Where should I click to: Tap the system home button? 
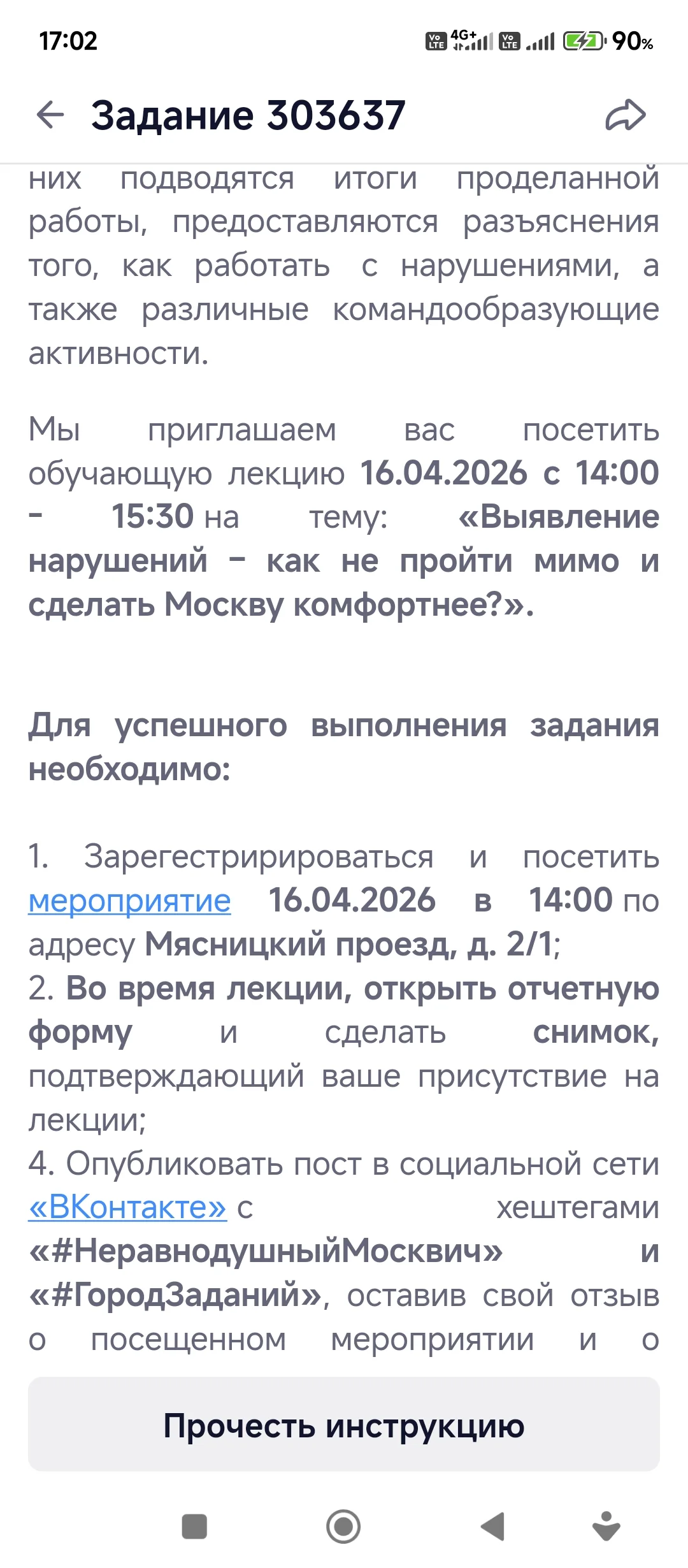(x=343, y=1527)
